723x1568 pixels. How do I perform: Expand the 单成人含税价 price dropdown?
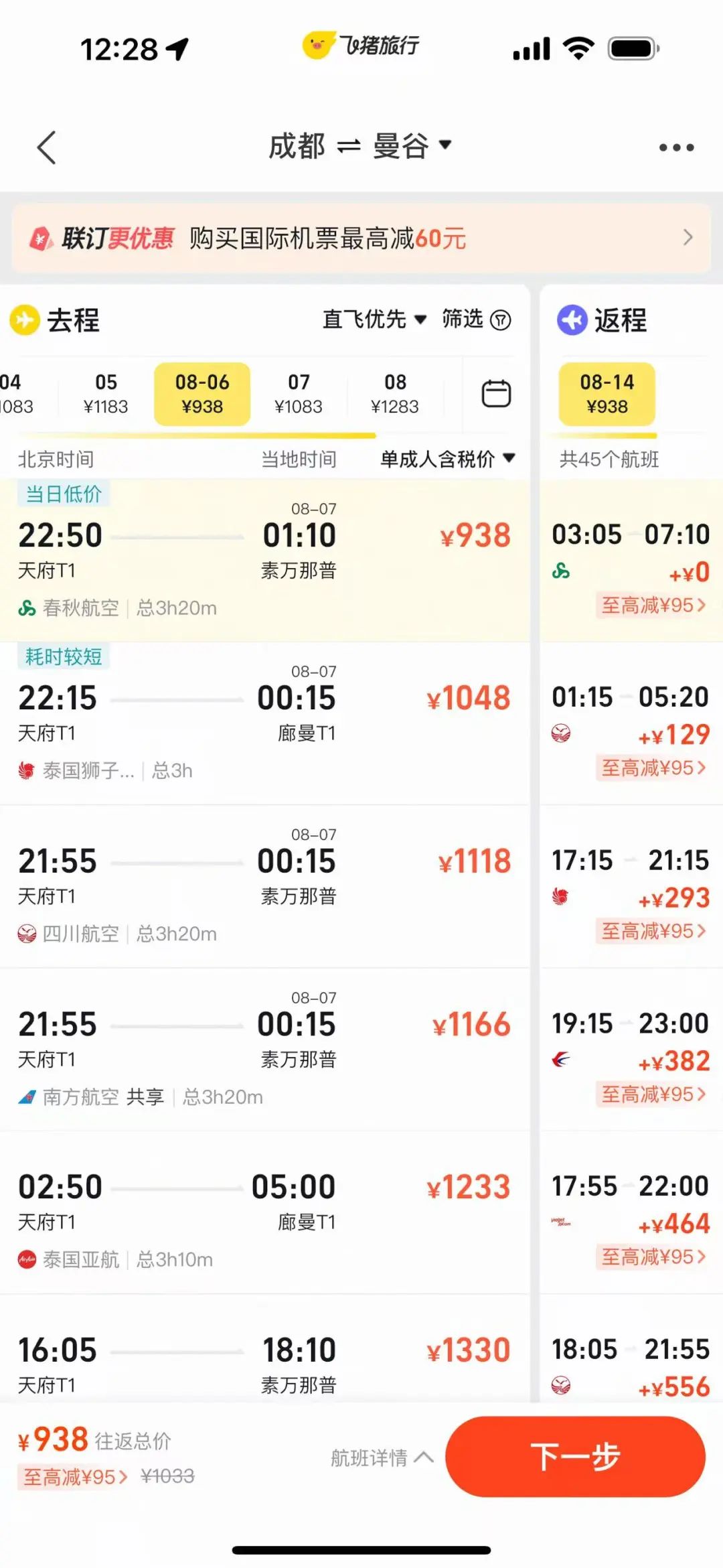(x=448, y=459)
